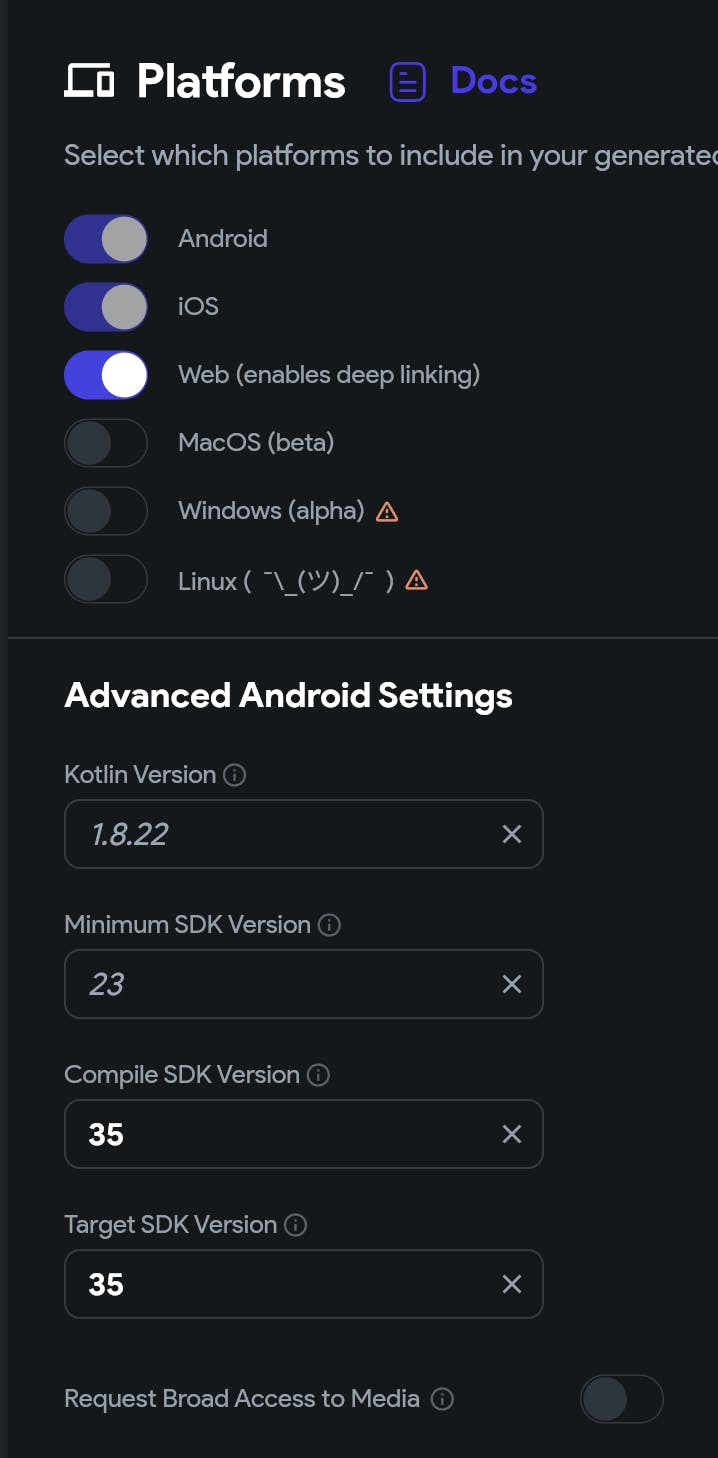Tap the Minimum SDK Version field

[304, 984]
